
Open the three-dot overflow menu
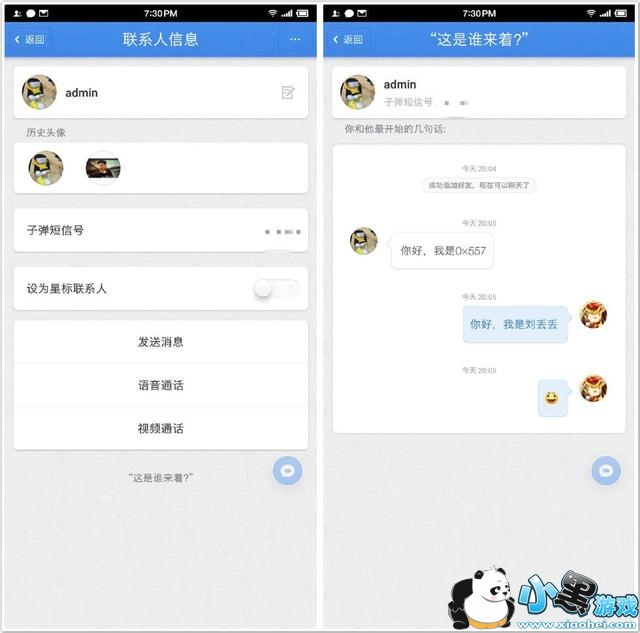pyautogui.click(x=295, y=40)
